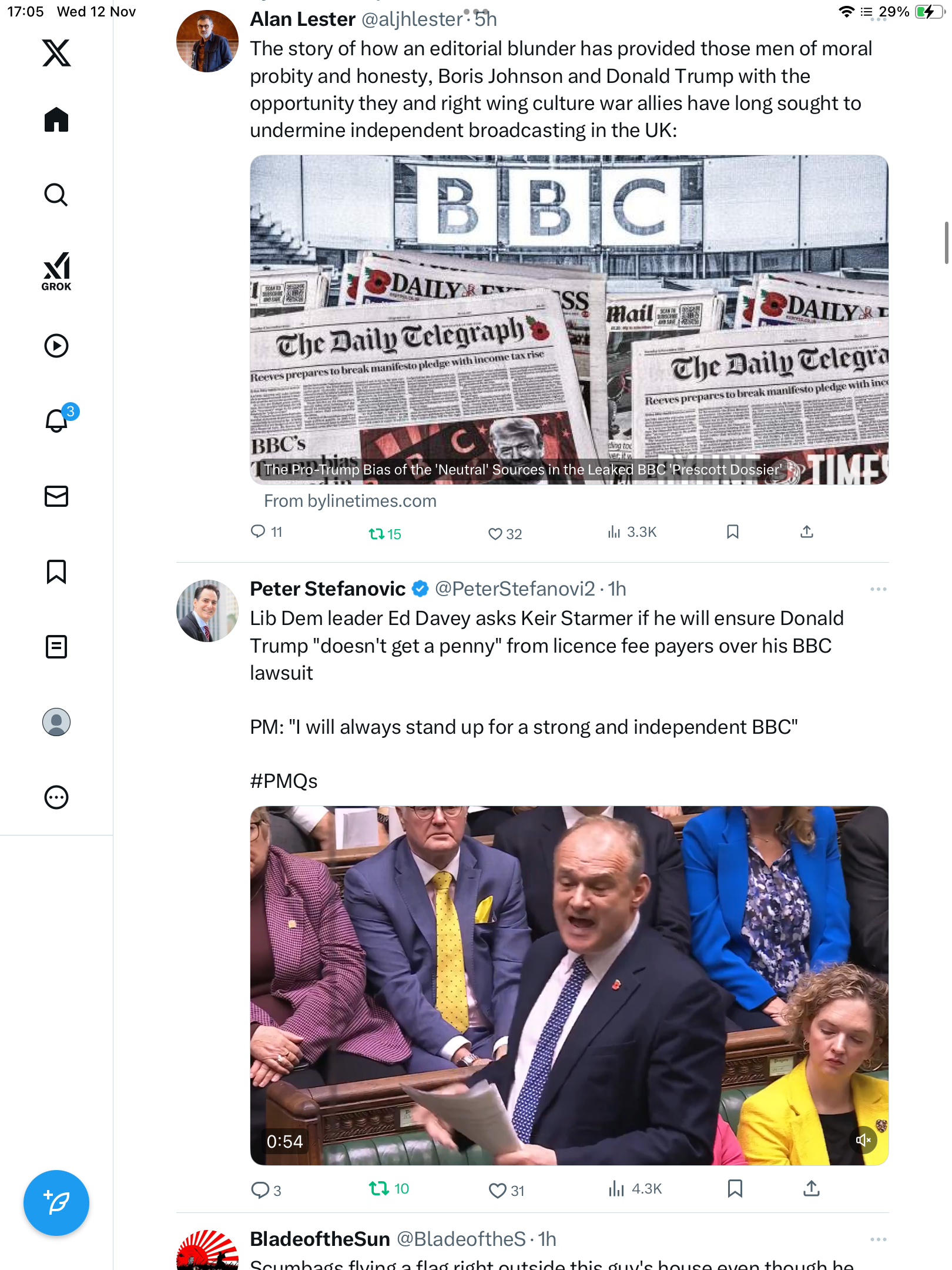Compose a new post
952x1270 pixels.
pos(56,1203)
